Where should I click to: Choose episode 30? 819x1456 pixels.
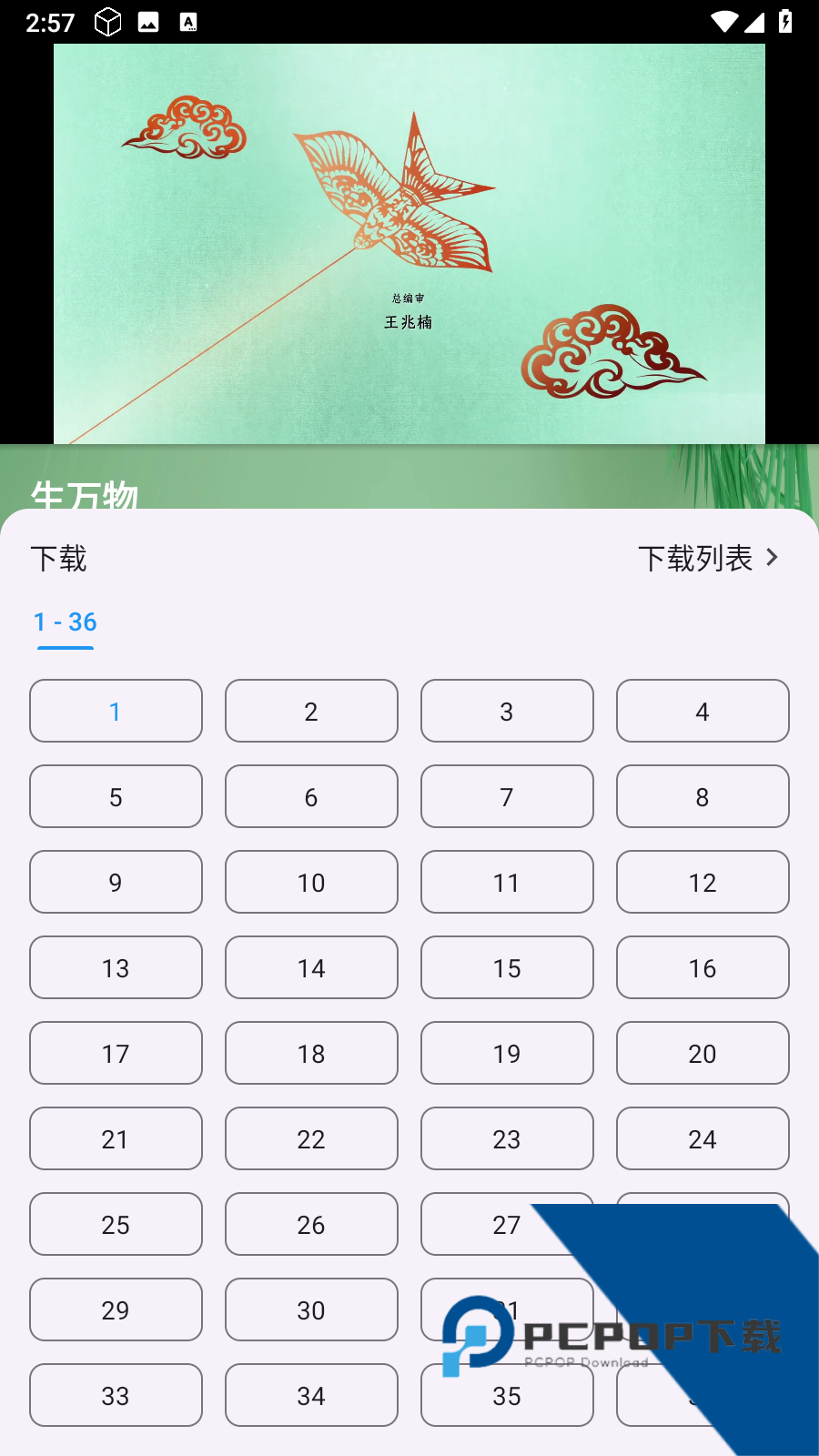click(x=311, y=1309)
